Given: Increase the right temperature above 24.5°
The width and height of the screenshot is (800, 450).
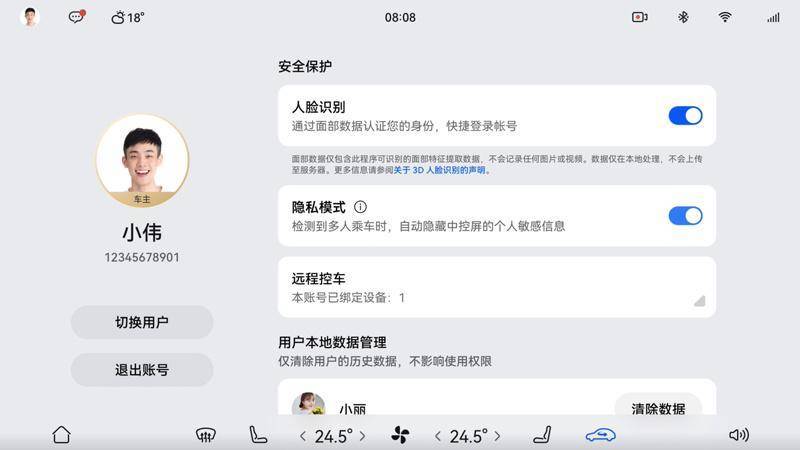Looking at the screenshot, I should point(497,436).
